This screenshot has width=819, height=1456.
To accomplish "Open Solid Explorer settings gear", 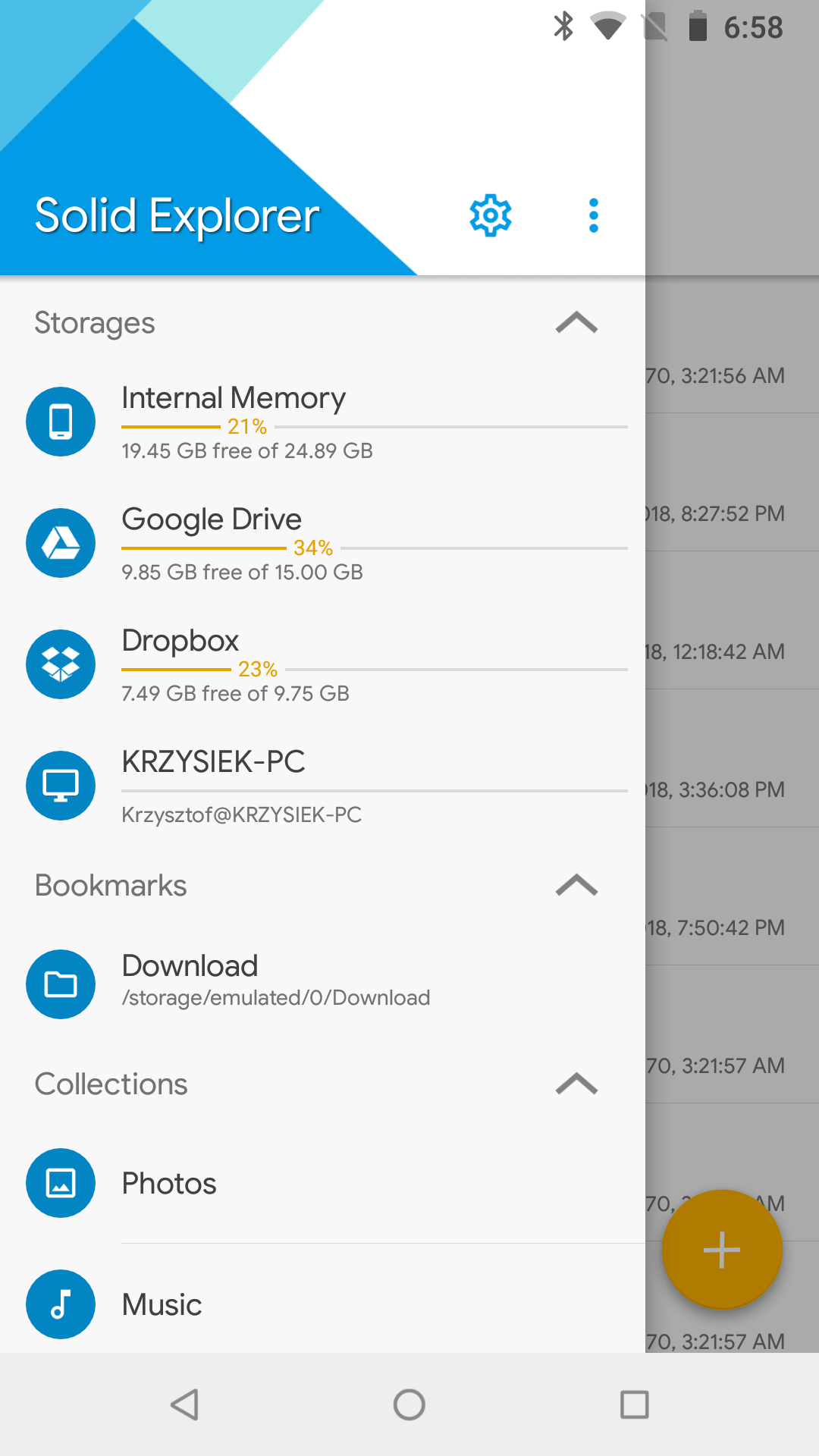I will [x=490, y=215].
